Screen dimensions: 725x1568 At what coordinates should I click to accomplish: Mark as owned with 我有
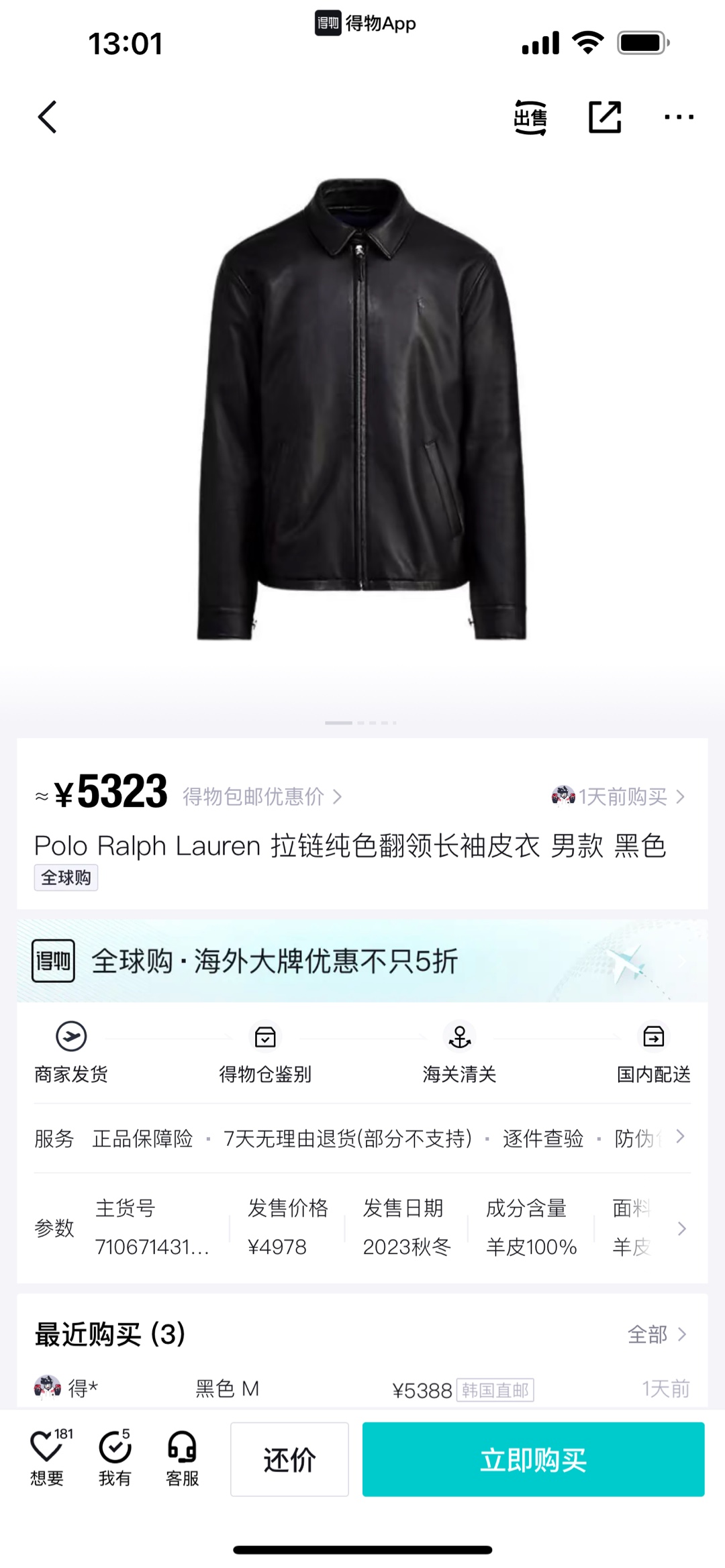(x=115, y=1459)
